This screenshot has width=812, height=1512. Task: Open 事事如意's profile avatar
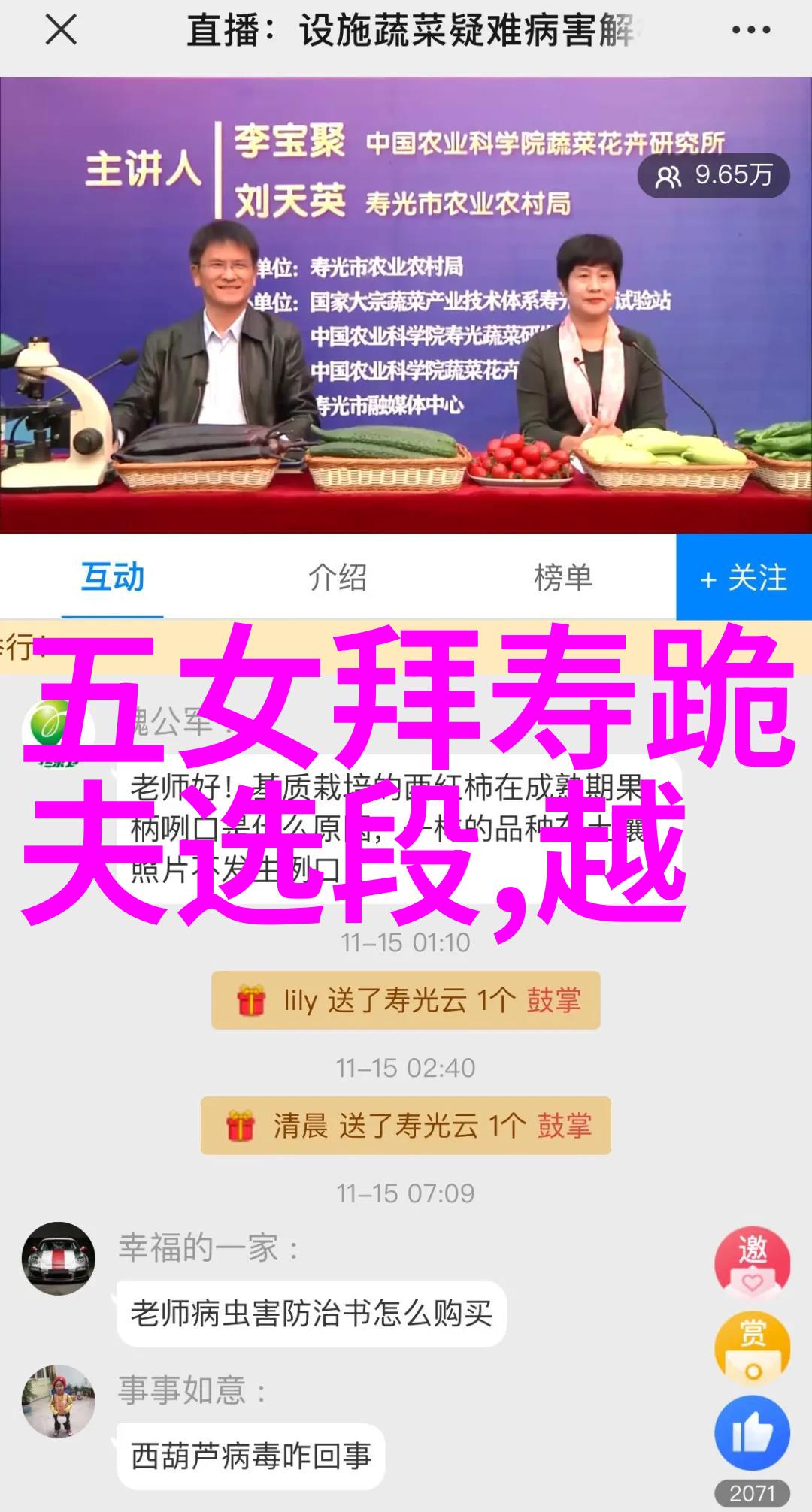(59, 1401)
